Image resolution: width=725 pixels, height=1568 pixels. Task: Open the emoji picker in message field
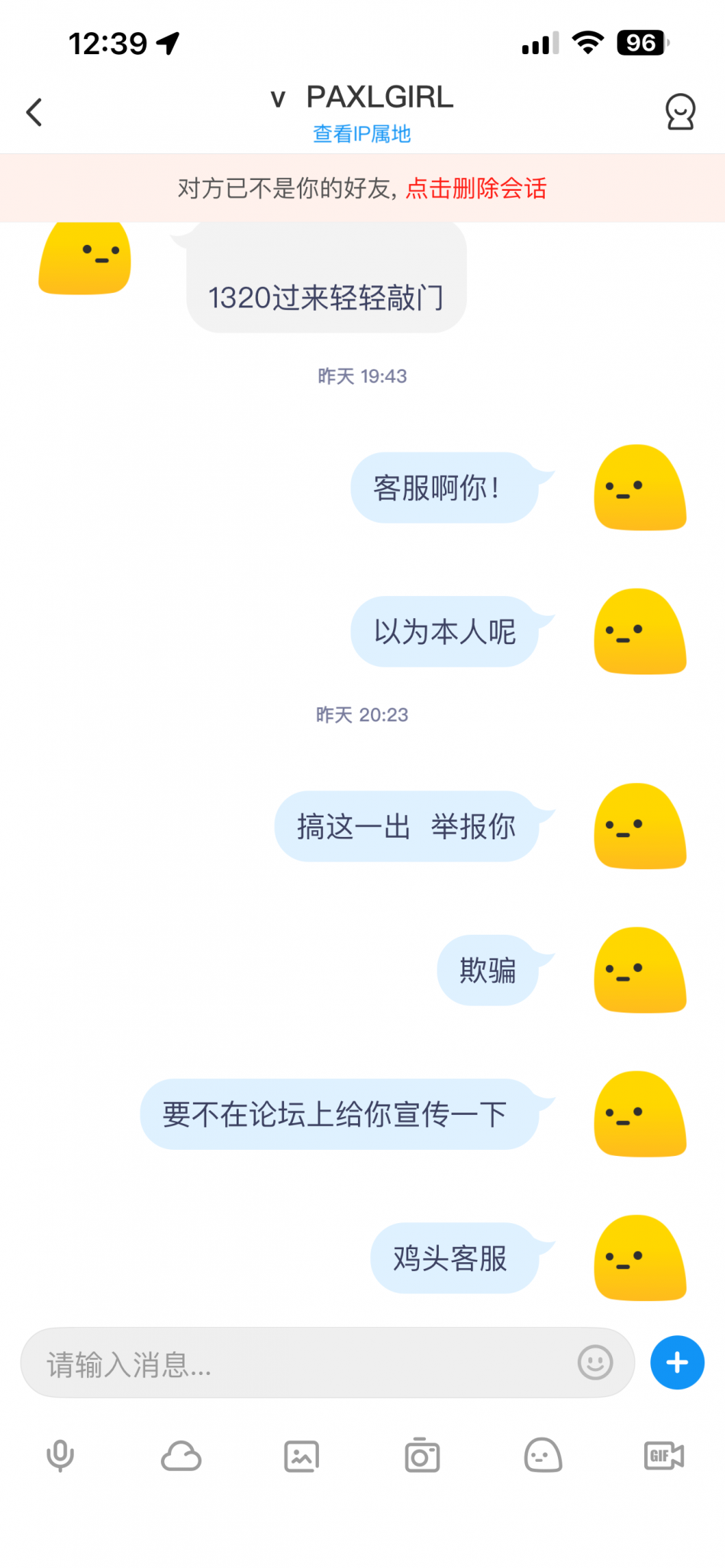[595, 1363]
